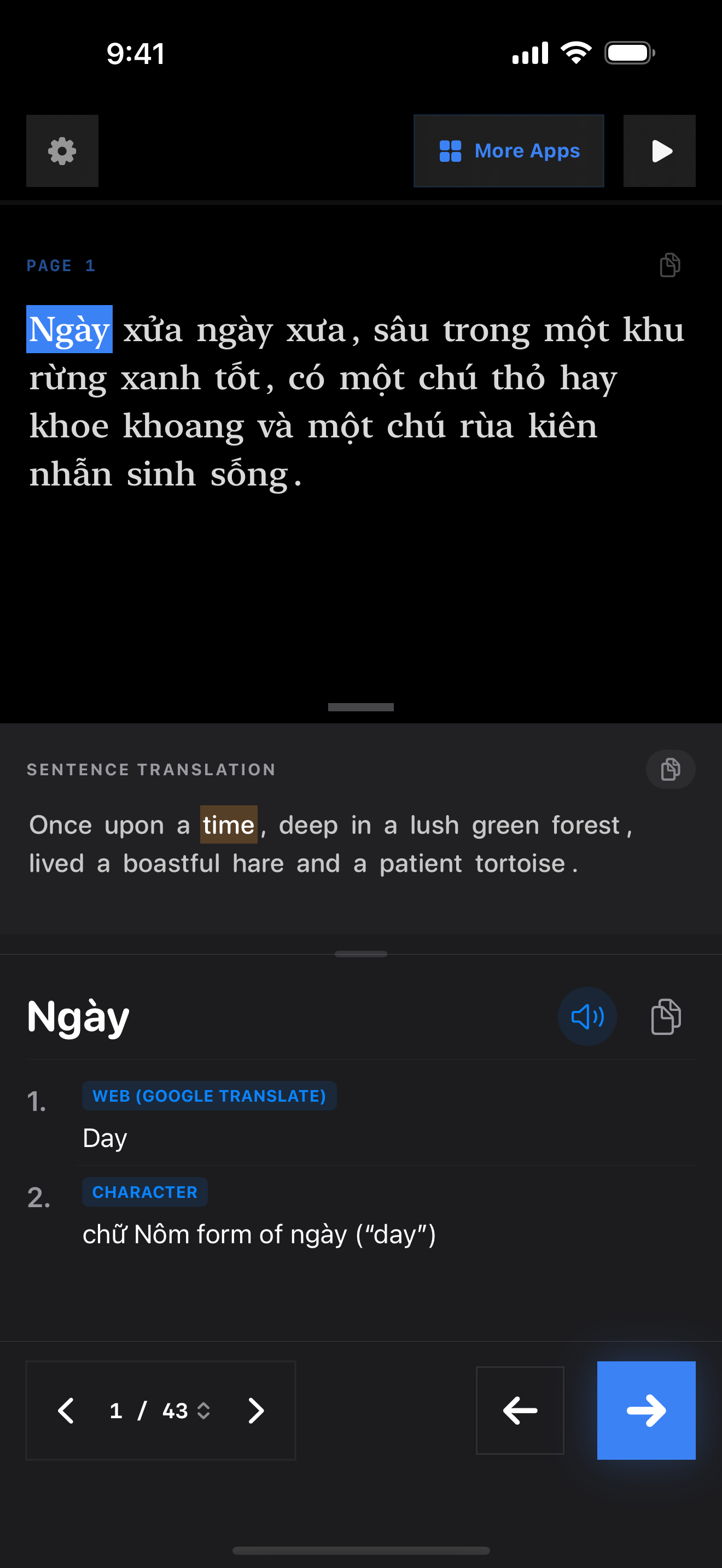Viewport: 722px width, 1568px height.
Task: Copy the Page 1 text
Action: (669, 265)
